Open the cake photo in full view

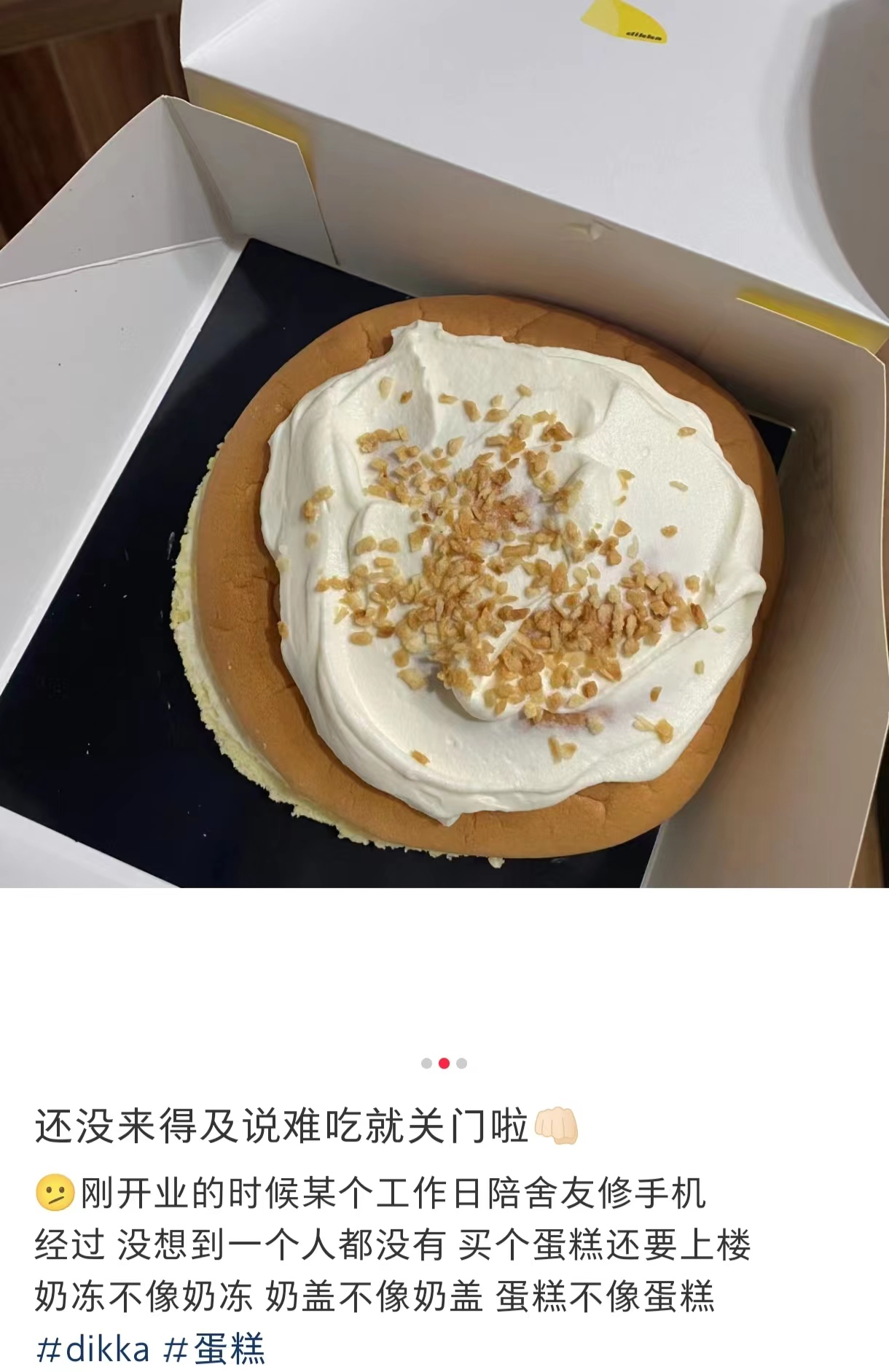click(x=444, y=510)
